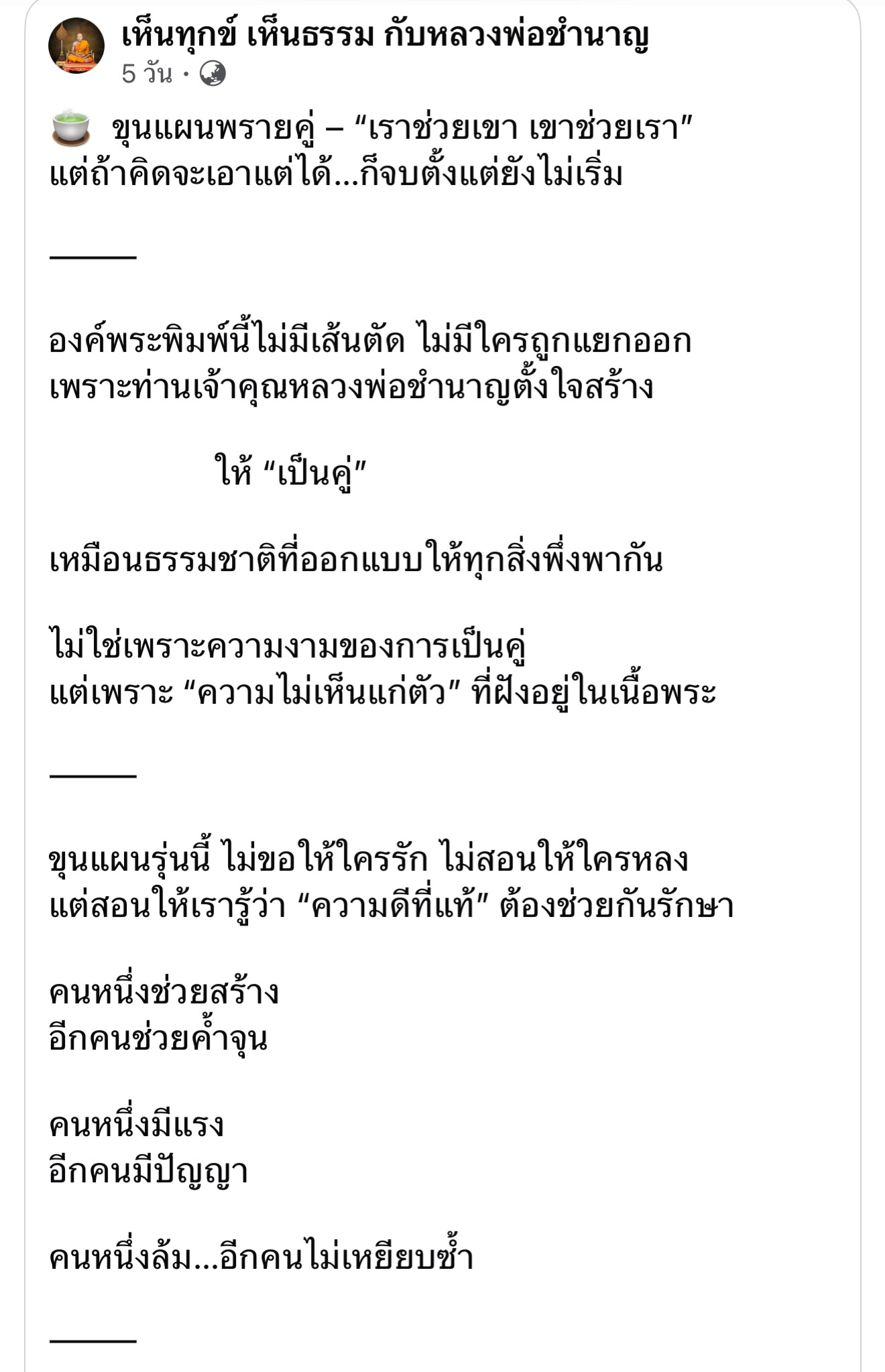Open the page เห็นทุกข์ เห็นธรรม กับหลวงพ่อชำนาญ

click(x=384, y=35)
